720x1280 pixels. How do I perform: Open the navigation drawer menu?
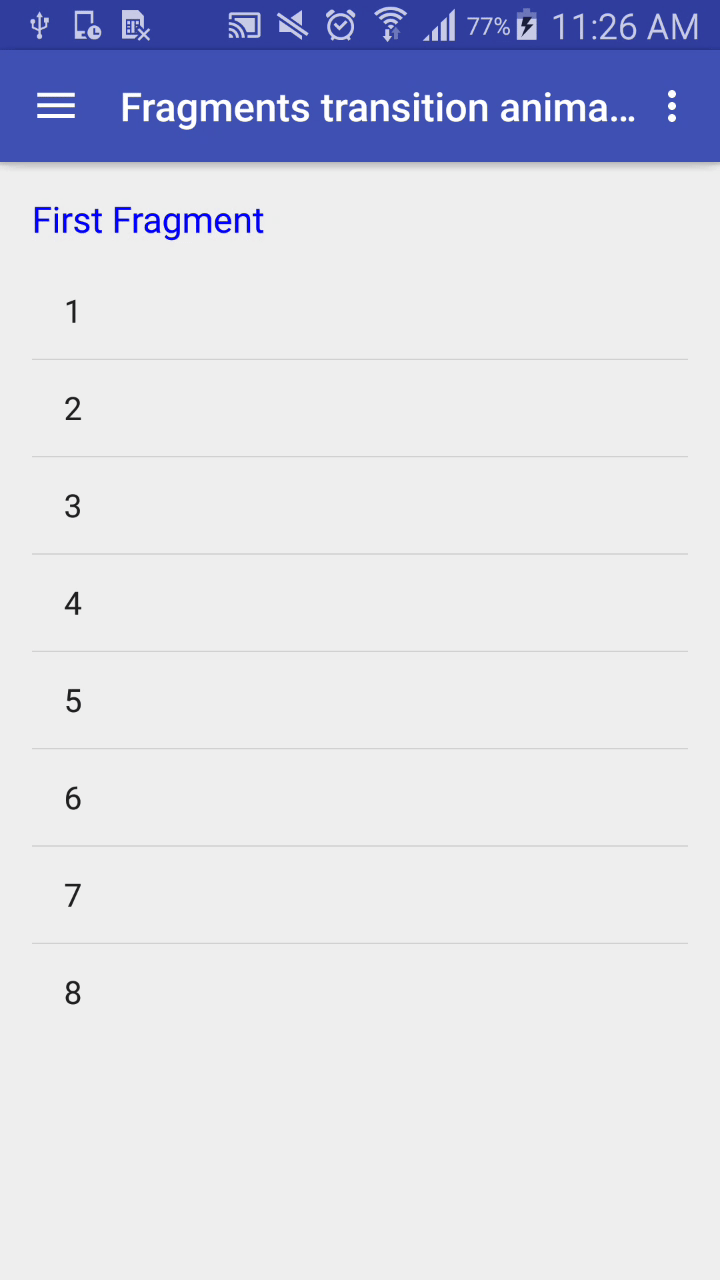56,107
